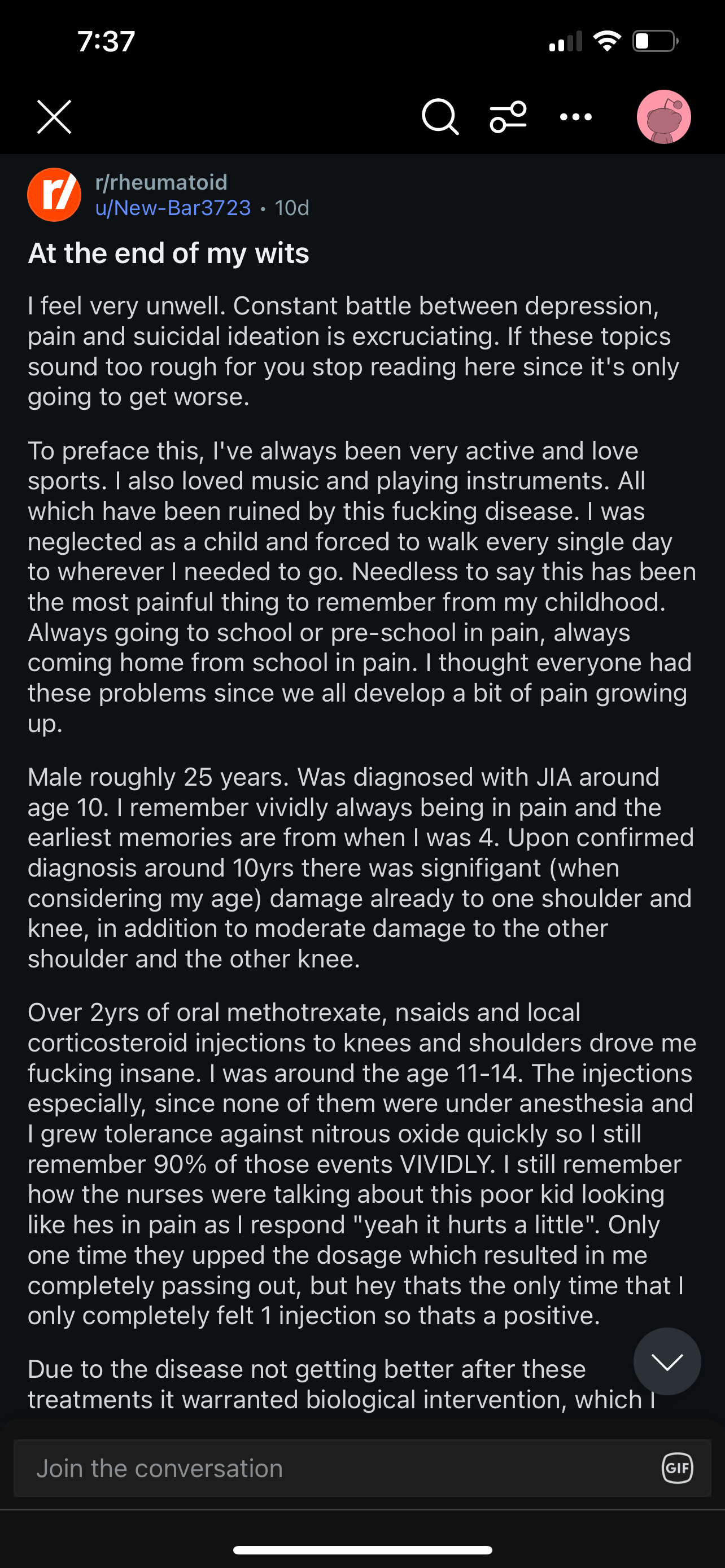Open your profile avatar menu
The width and height of the screenshot is (725, 1568).
(663, 117)
